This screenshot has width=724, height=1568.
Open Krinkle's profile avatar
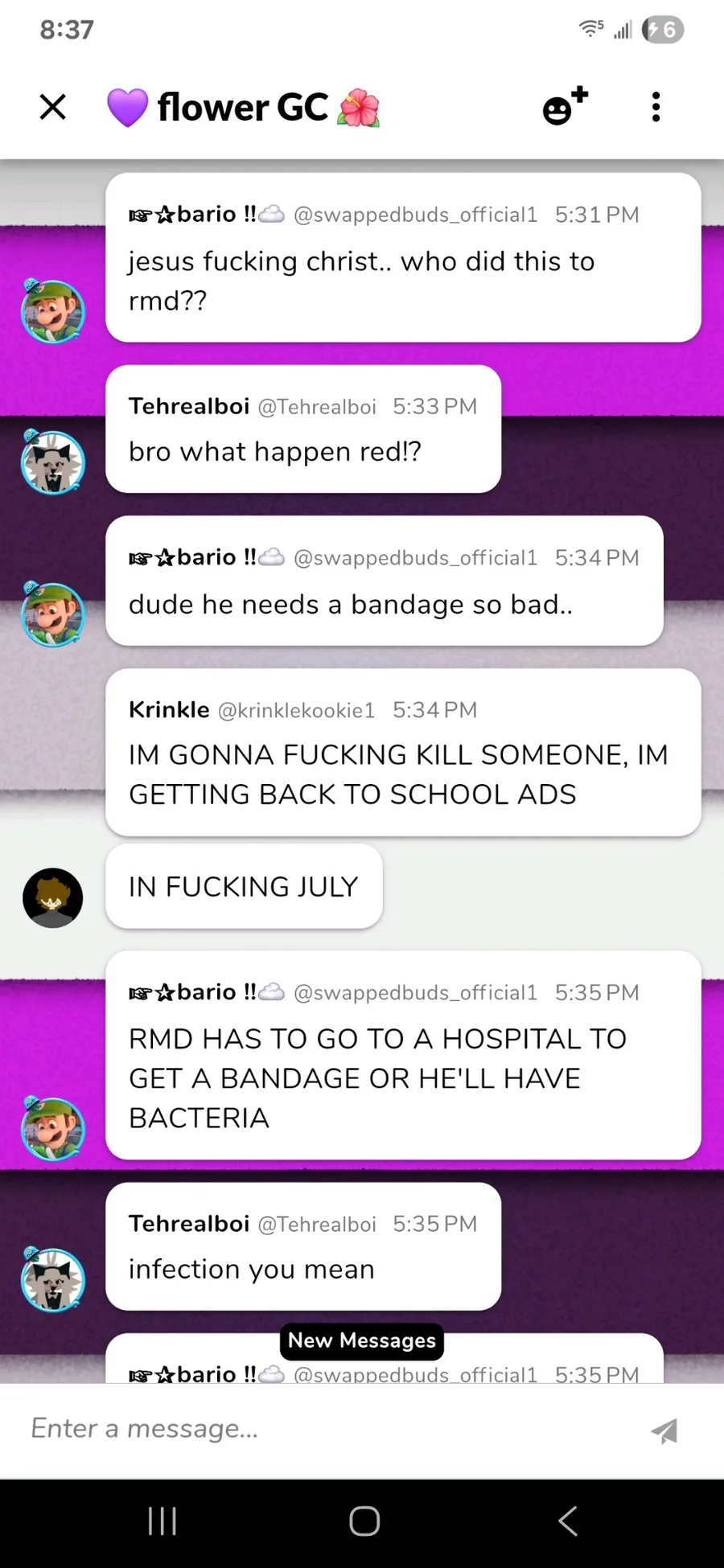[53, 898]
